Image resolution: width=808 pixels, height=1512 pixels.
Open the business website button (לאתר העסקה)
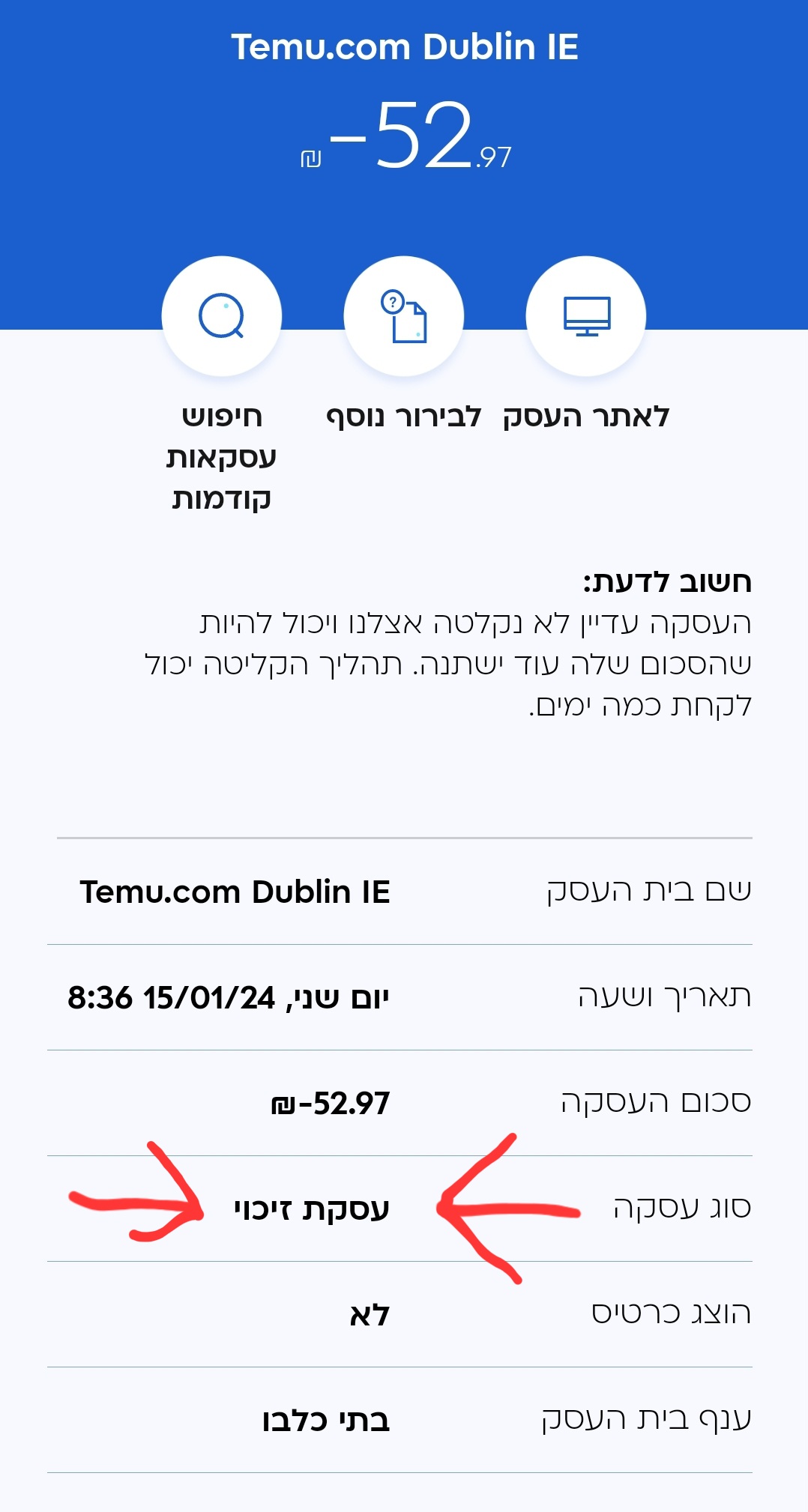coord(586,316)
